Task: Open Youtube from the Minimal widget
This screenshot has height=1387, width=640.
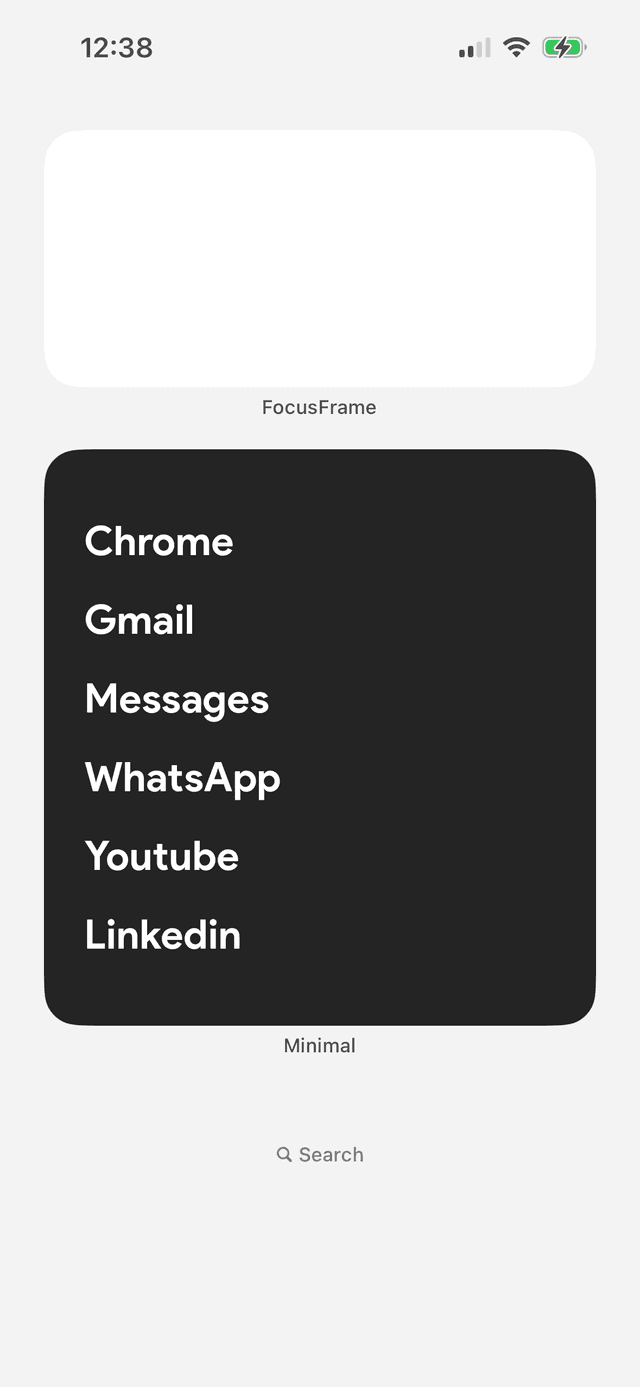Action: click(162, 857)
